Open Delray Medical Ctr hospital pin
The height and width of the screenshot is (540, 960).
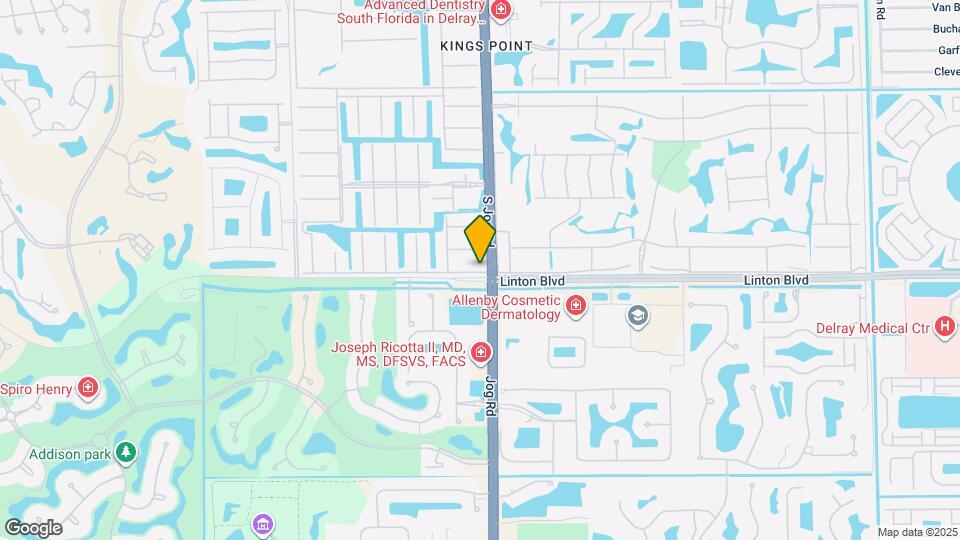tap(945, 326)
